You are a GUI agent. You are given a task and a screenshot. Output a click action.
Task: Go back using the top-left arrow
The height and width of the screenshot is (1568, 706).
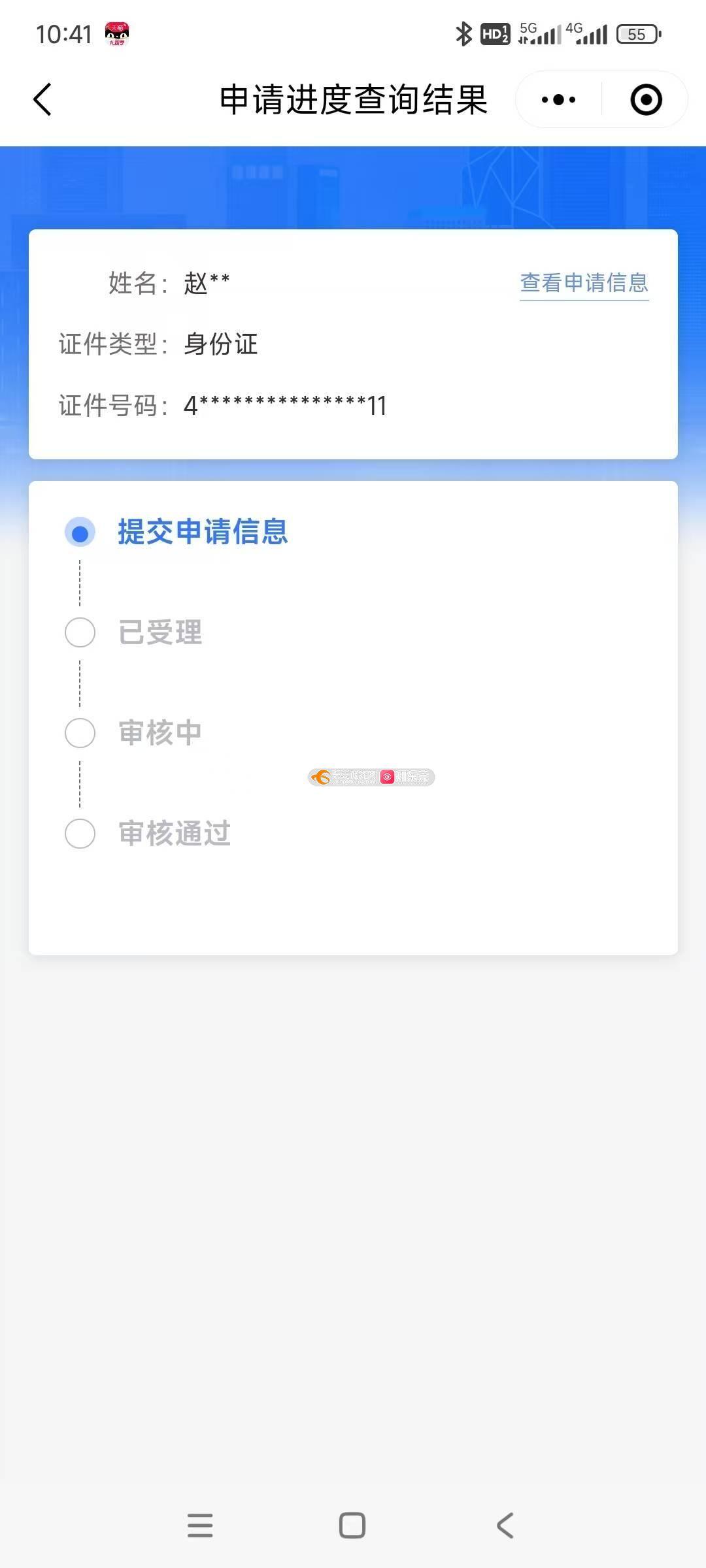point(42,100)
